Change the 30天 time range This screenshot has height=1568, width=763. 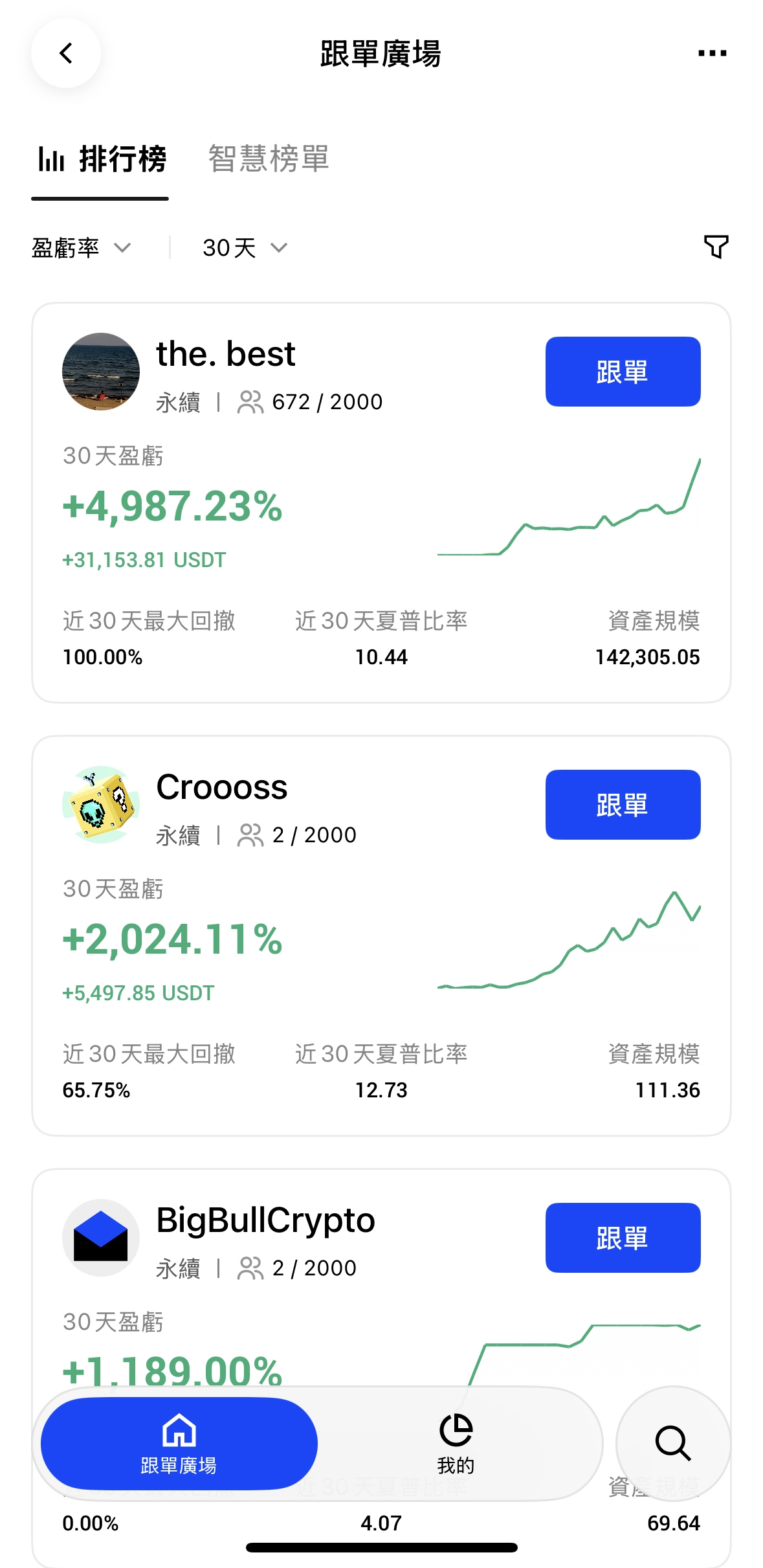click(x=245, y=248)
